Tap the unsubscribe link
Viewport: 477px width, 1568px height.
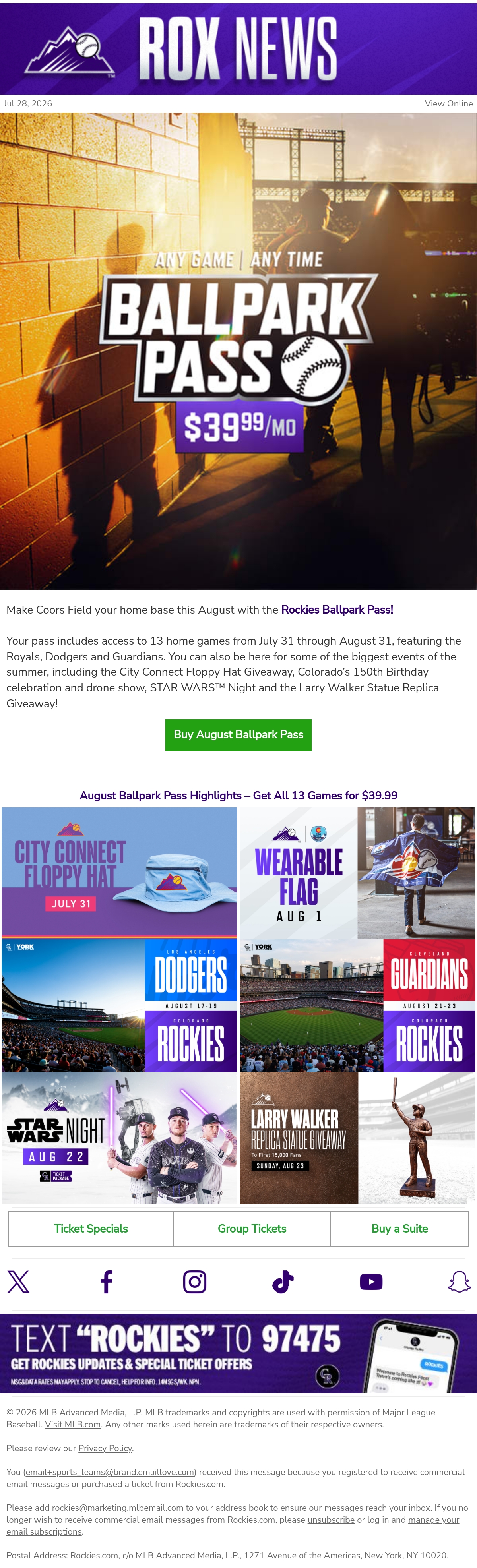331,1519
